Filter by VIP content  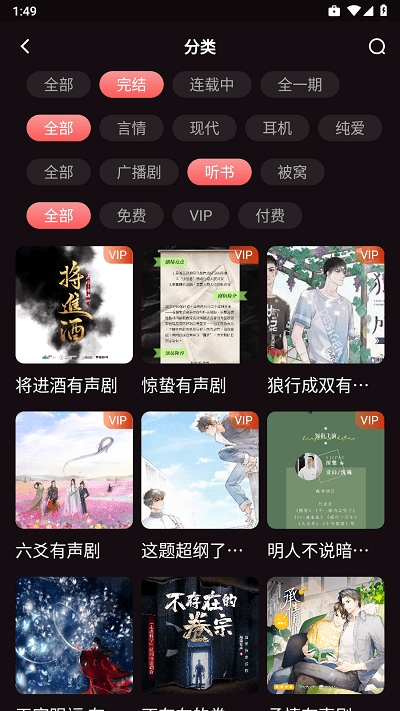pyautogui.click(x=201, y=215)
